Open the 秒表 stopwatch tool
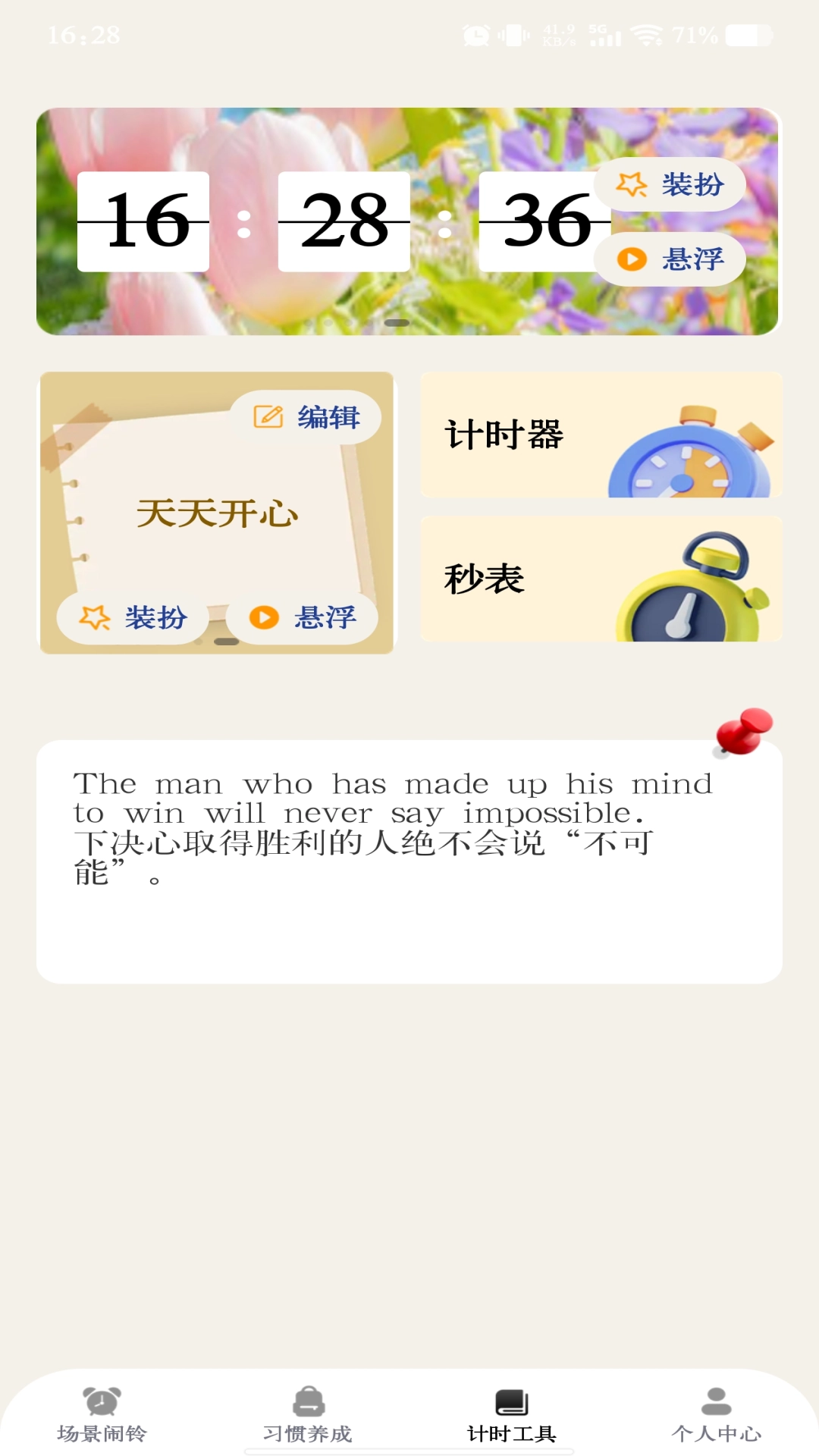 (x=600, y=579)
